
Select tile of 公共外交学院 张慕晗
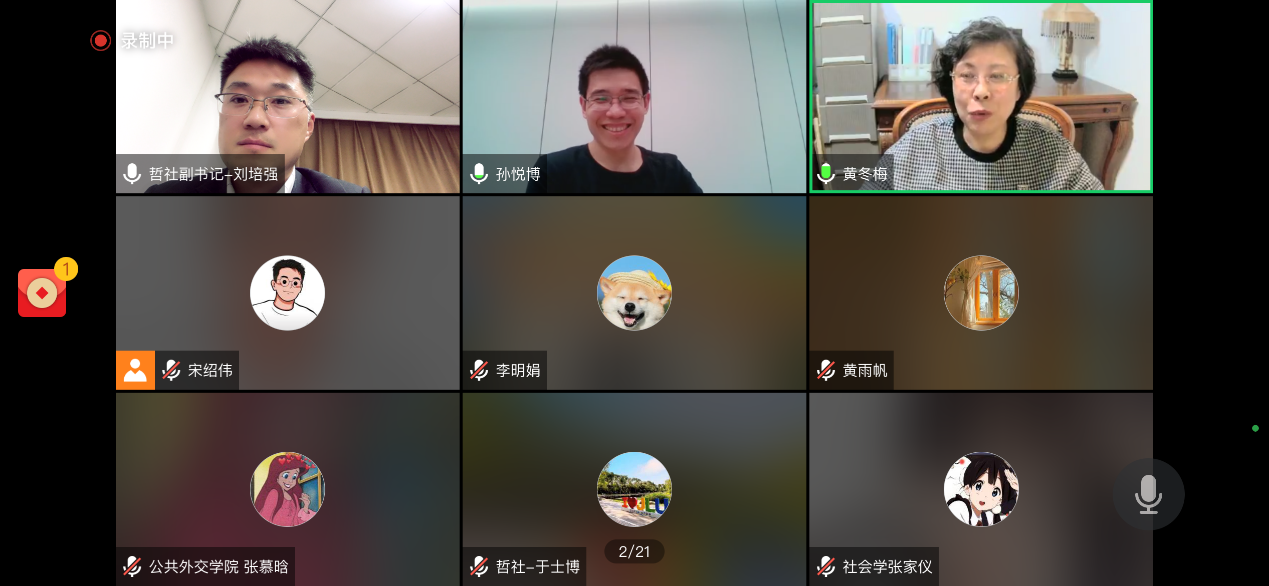[288, 489]
